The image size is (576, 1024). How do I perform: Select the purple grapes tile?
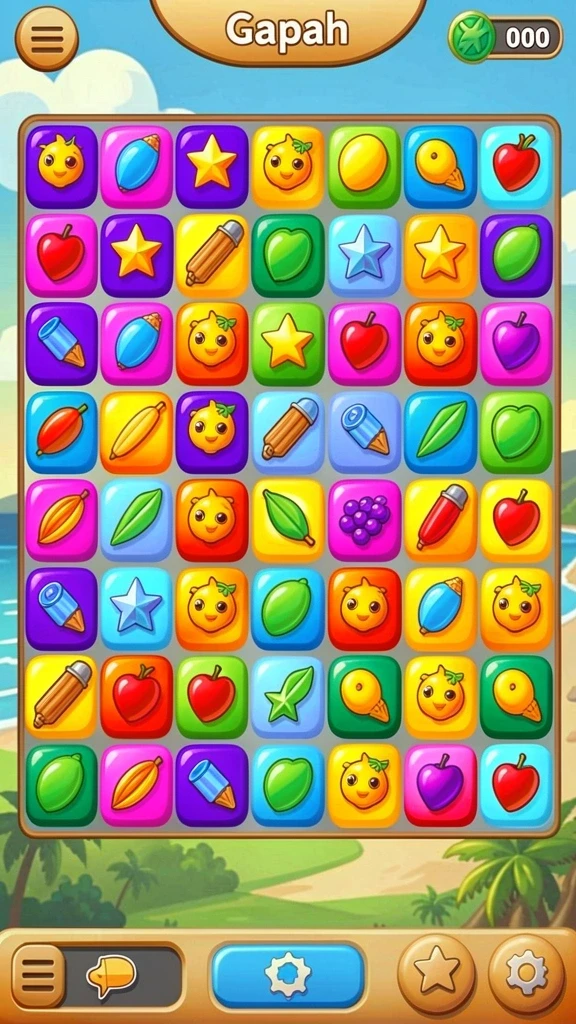click(x=364, y=520)
